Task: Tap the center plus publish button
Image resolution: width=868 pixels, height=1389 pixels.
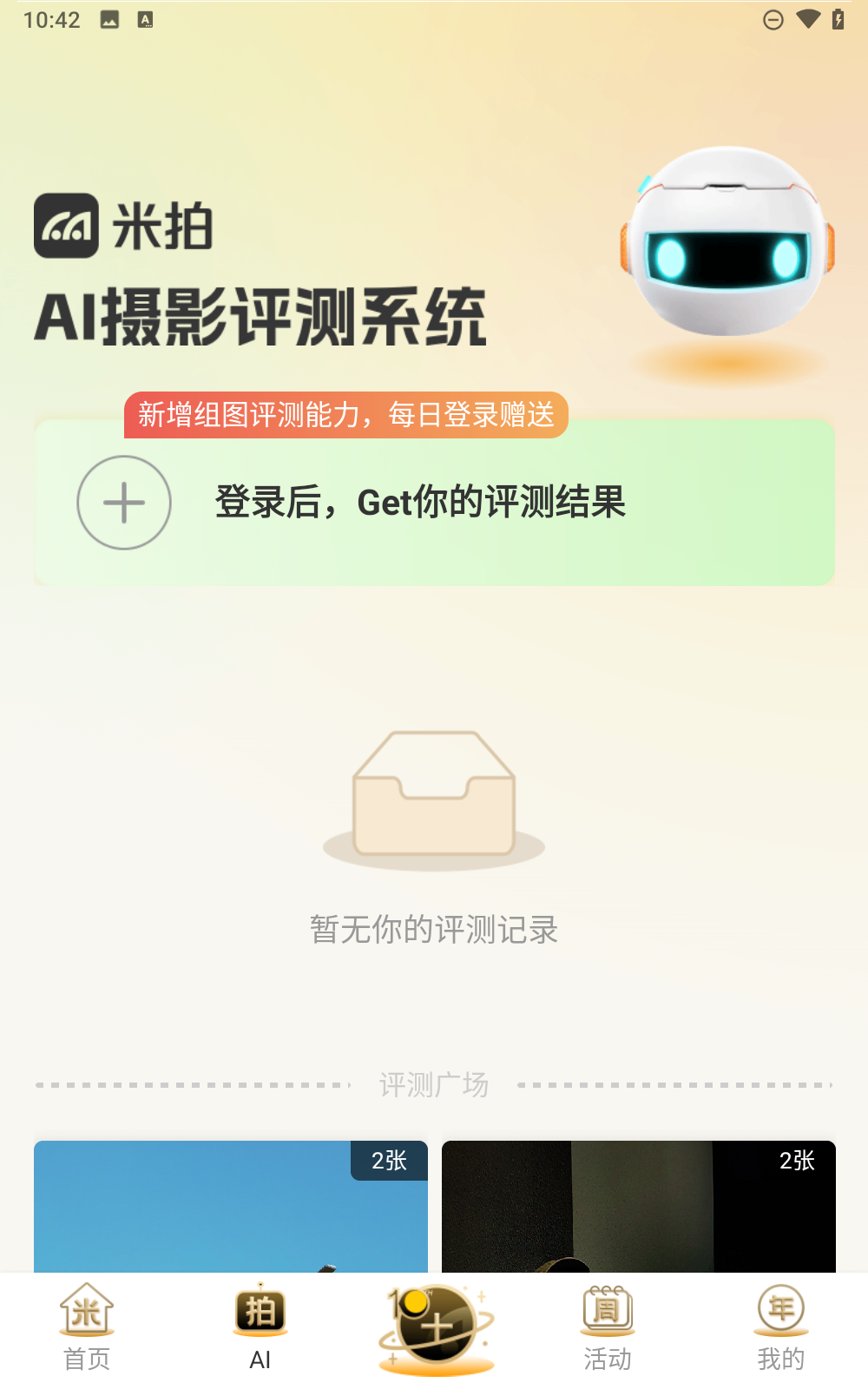Action: point(436,1328)
